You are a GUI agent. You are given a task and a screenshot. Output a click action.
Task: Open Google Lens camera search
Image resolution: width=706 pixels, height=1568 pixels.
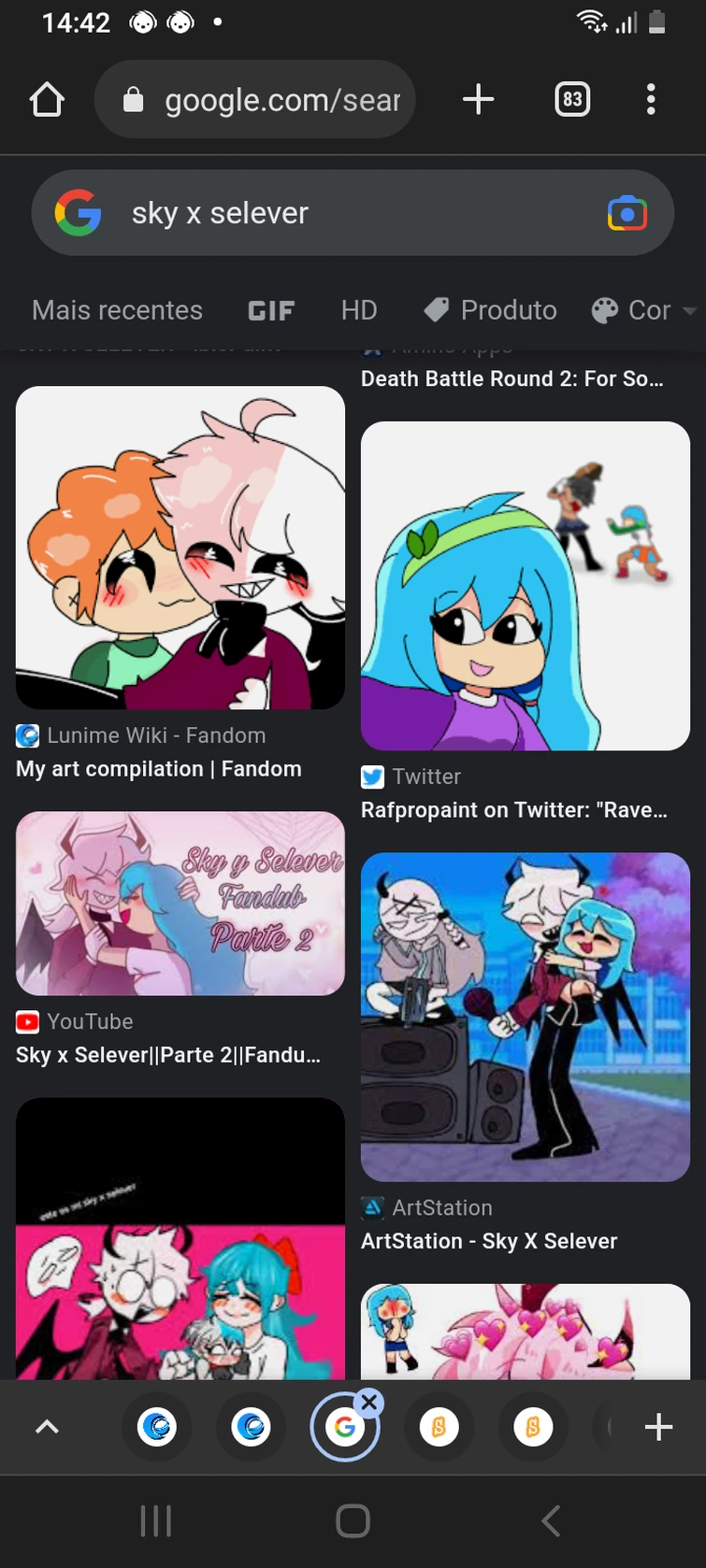[x=627, y=213]
